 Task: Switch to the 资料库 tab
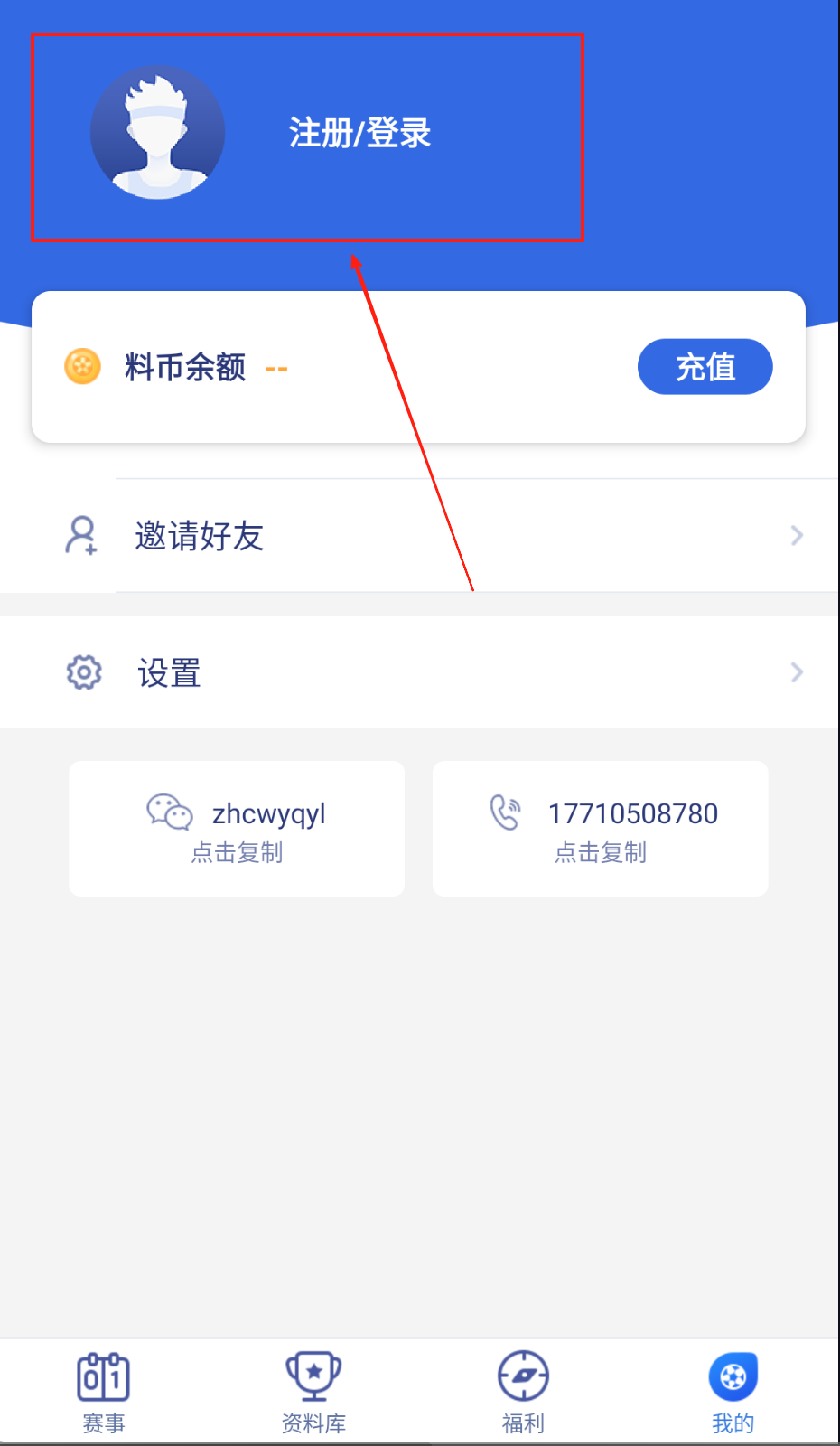(313, 1392)
